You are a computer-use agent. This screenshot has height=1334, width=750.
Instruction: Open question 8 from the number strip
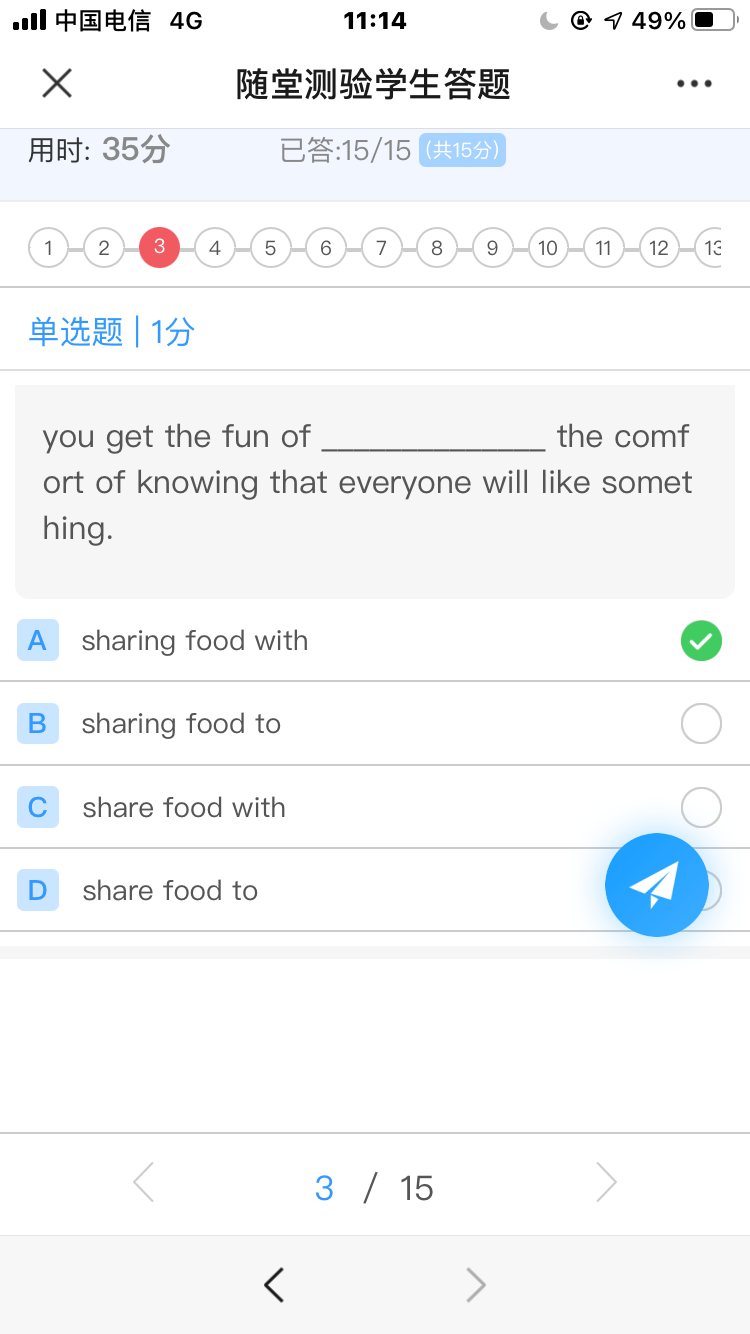pos(437,248)
